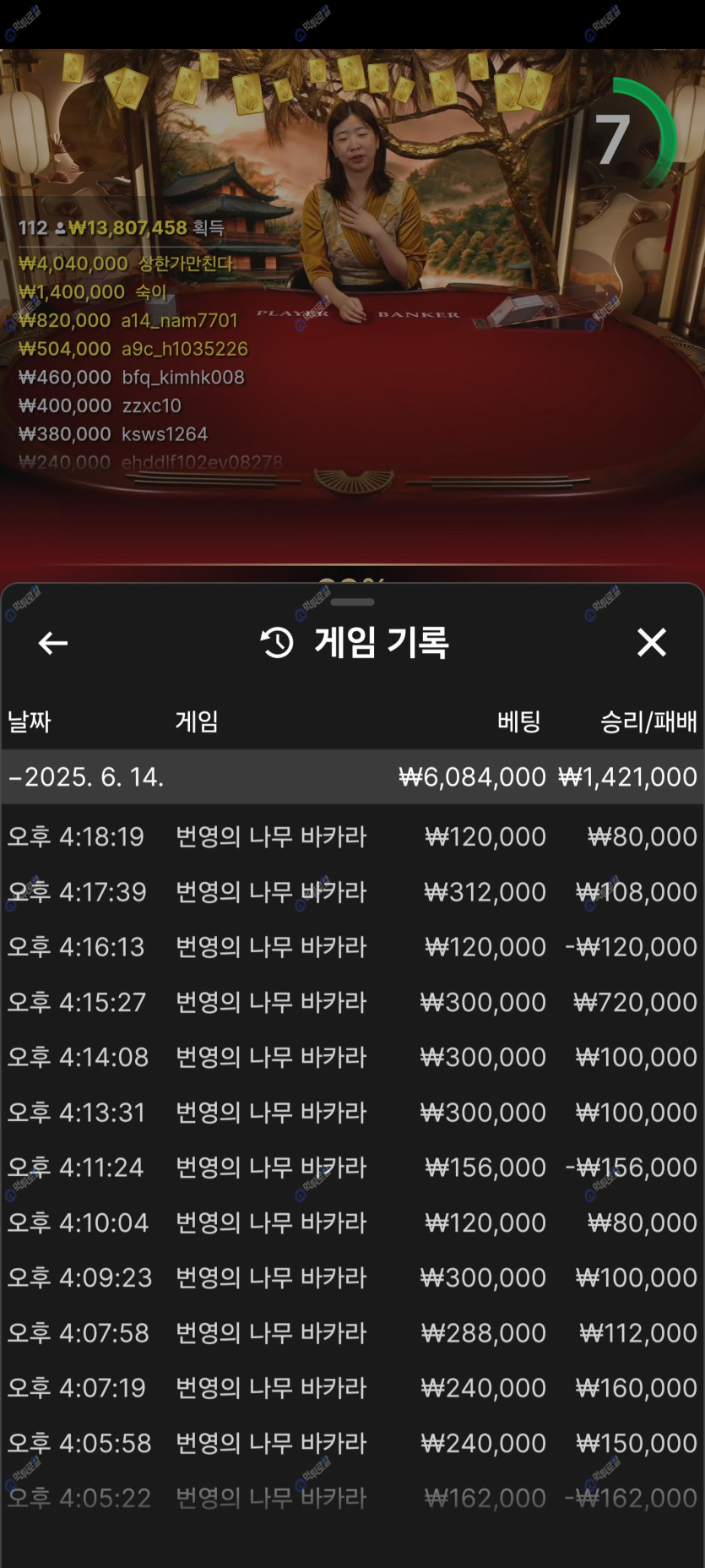Open the 오후 4:13:31 game record
The width and height of the screenshot is (705, 1568).
(353, 1112)
